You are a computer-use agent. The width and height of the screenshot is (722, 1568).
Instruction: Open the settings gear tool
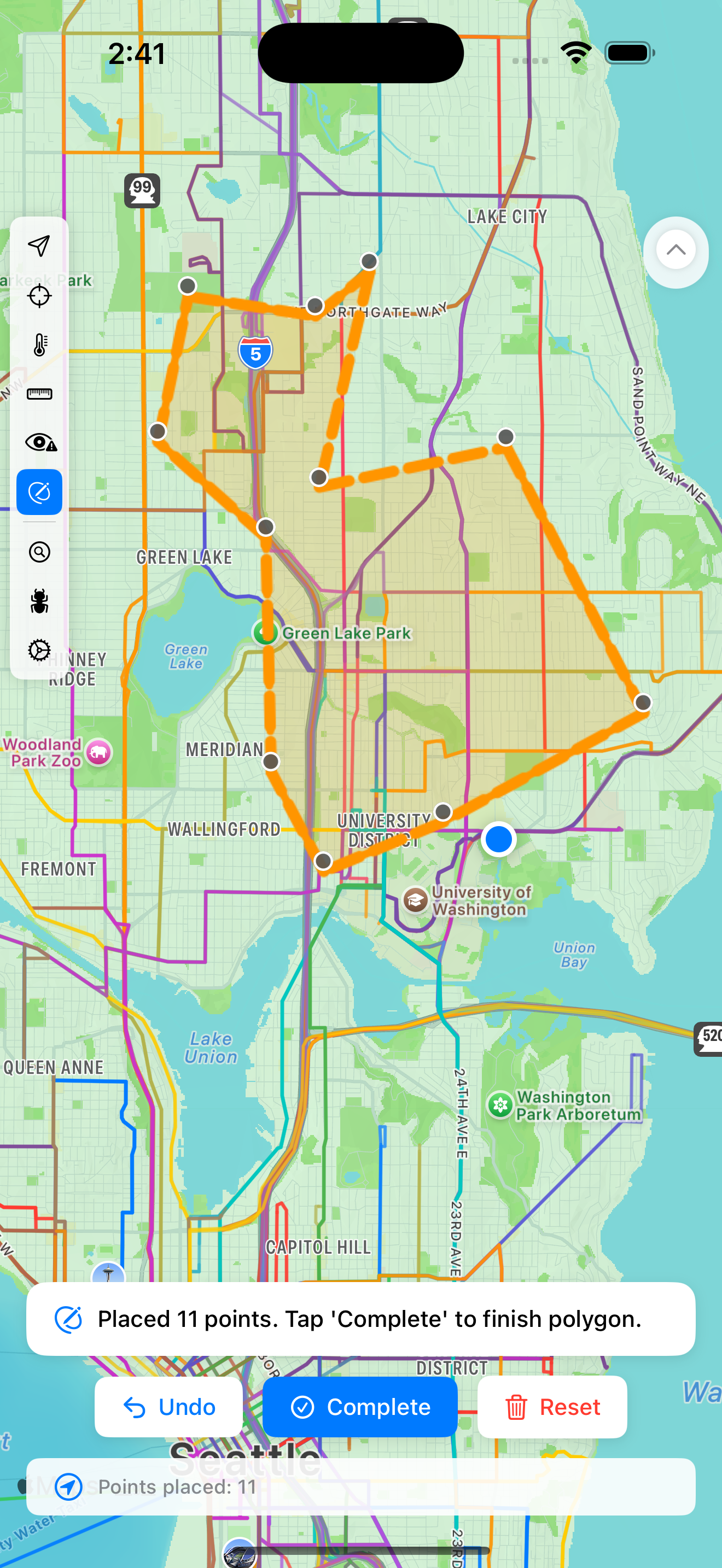point(39,650)
